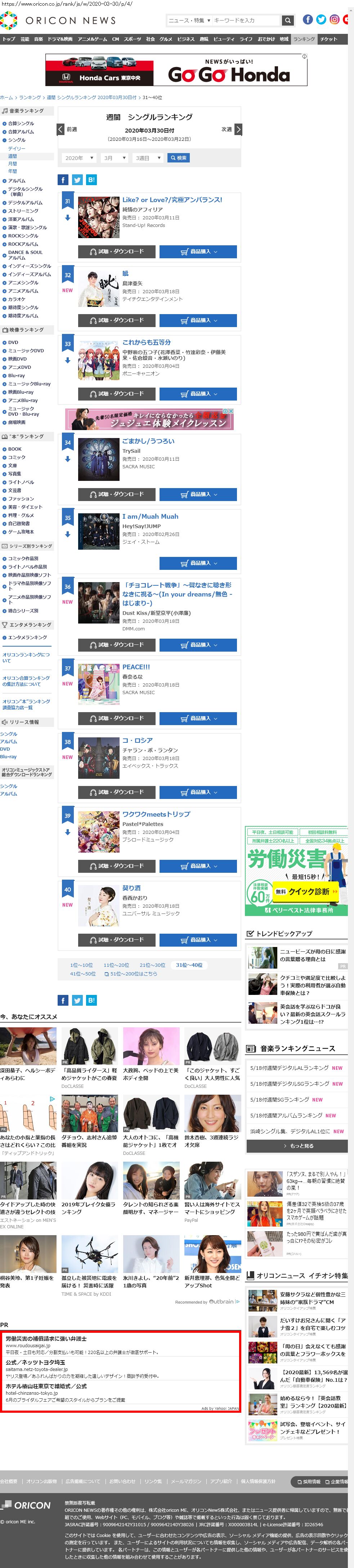Image resolution: width=354 pixels, height=1568 pixels.
Task: Tap the blue 検索 search button
Action: (x=179, y=158)
